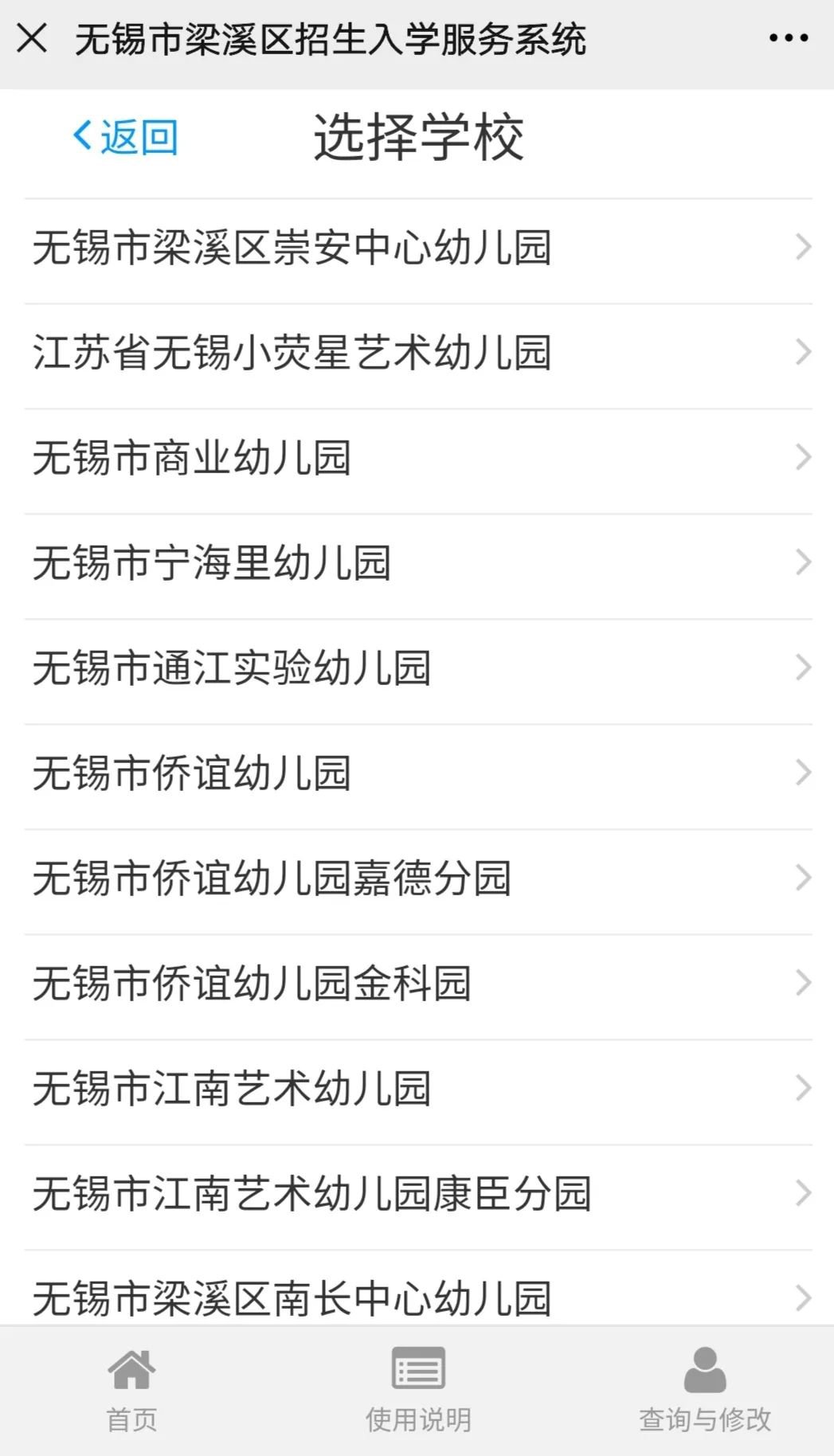
Task: Go to 查询与修改 tab
Action: coord(705,1390)
